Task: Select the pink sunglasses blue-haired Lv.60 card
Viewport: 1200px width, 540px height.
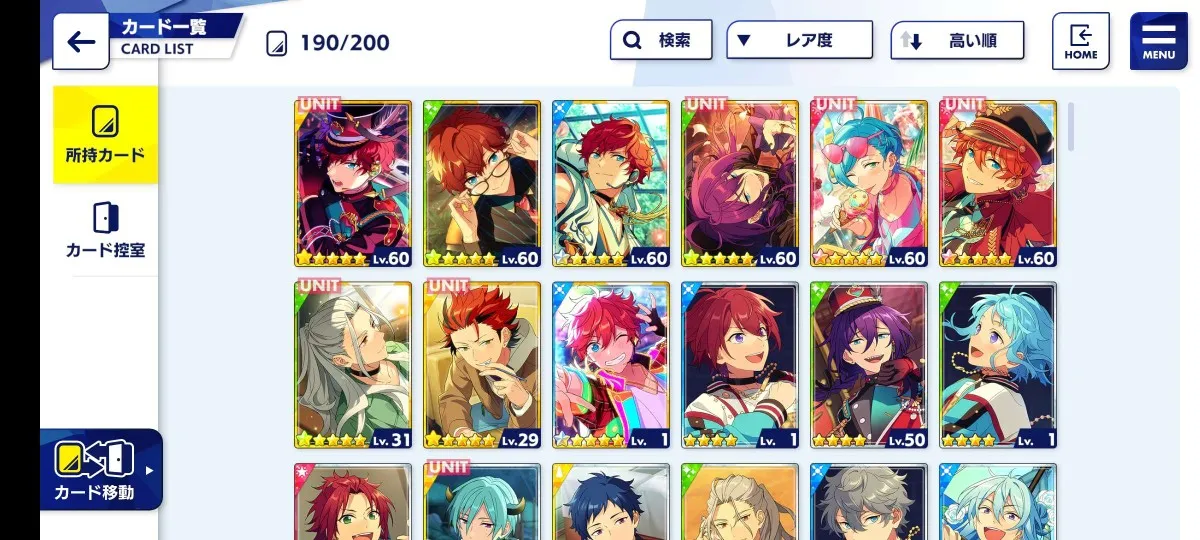Action: click(869, 183)
